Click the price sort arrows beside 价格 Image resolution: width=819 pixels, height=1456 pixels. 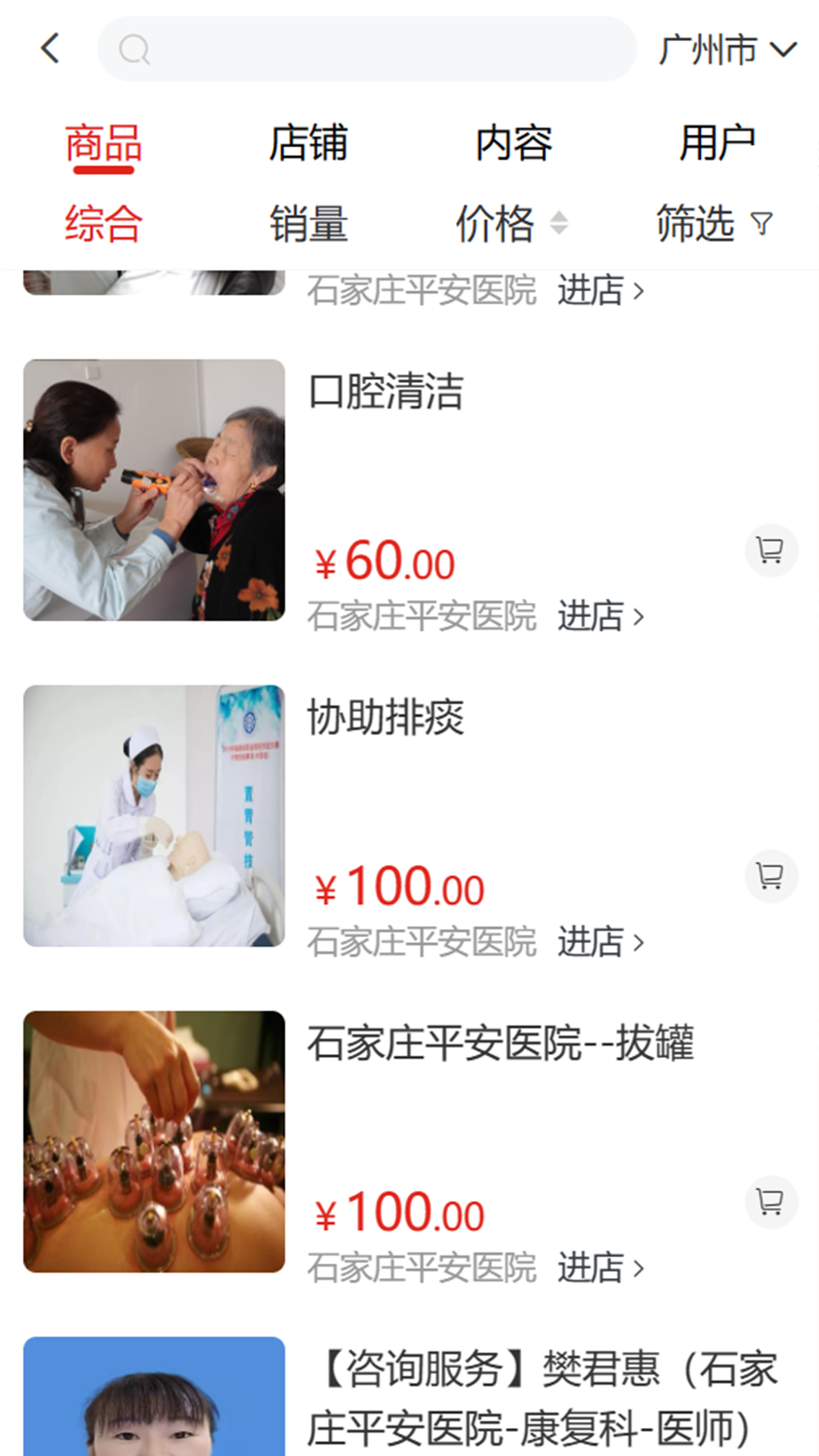tap(560, 224)
